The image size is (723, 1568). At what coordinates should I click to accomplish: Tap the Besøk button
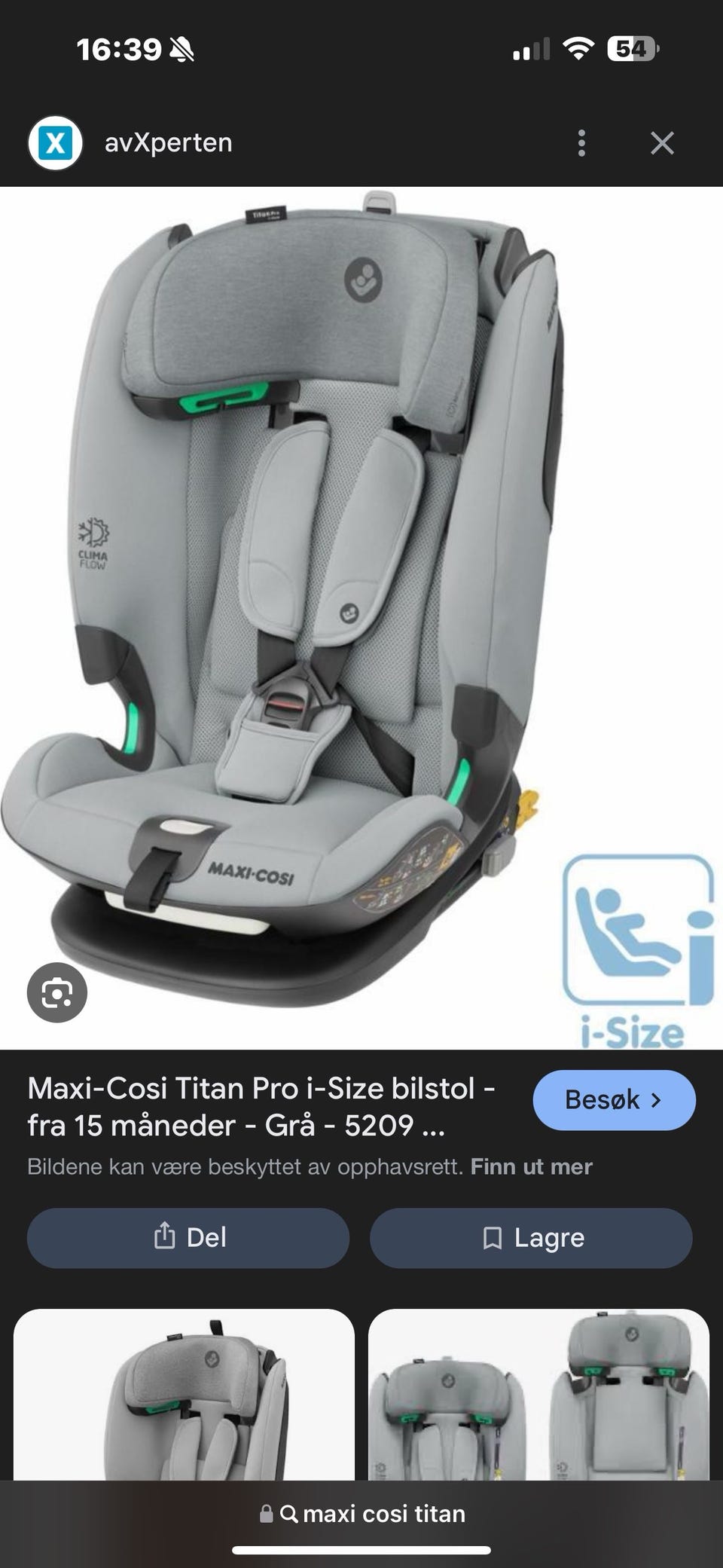(x=614, y=1100)
